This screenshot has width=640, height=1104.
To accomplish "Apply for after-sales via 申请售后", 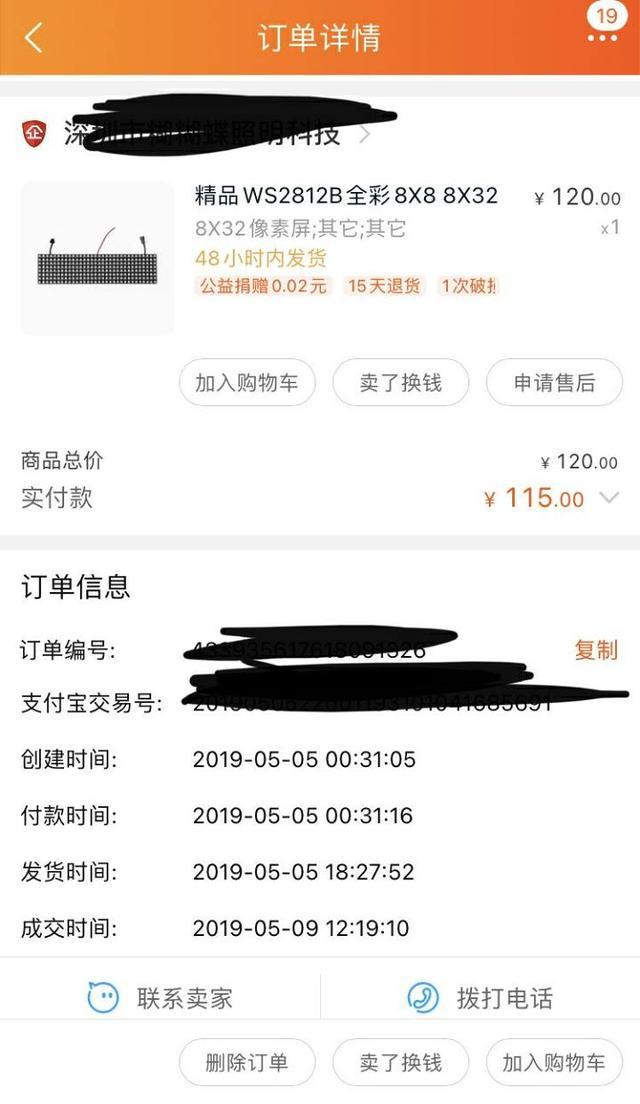I will tap(554, 382).
